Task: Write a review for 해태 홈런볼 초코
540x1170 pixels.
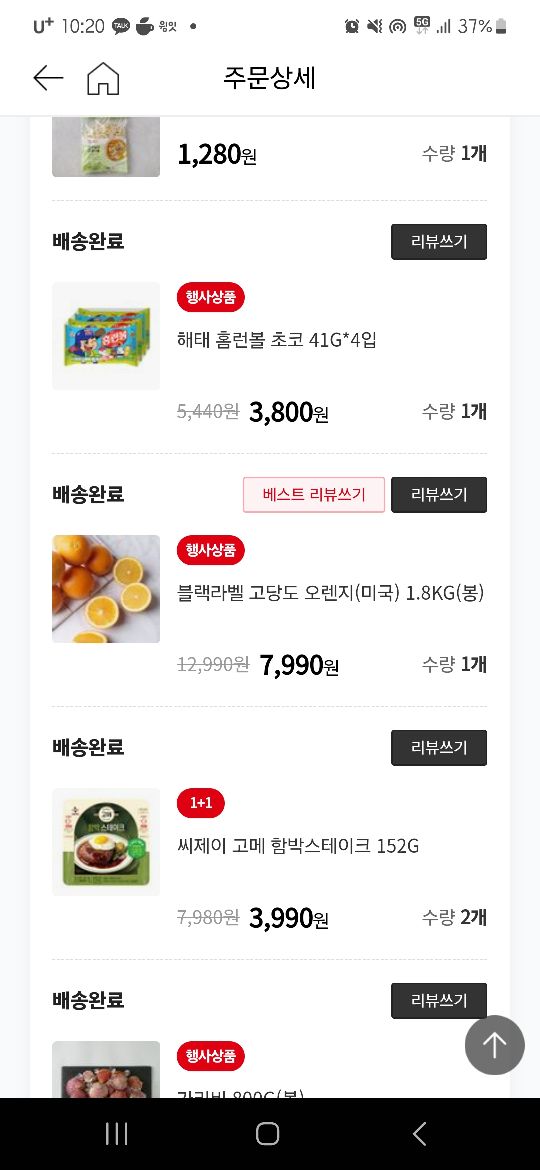Action: click(439, 242)
